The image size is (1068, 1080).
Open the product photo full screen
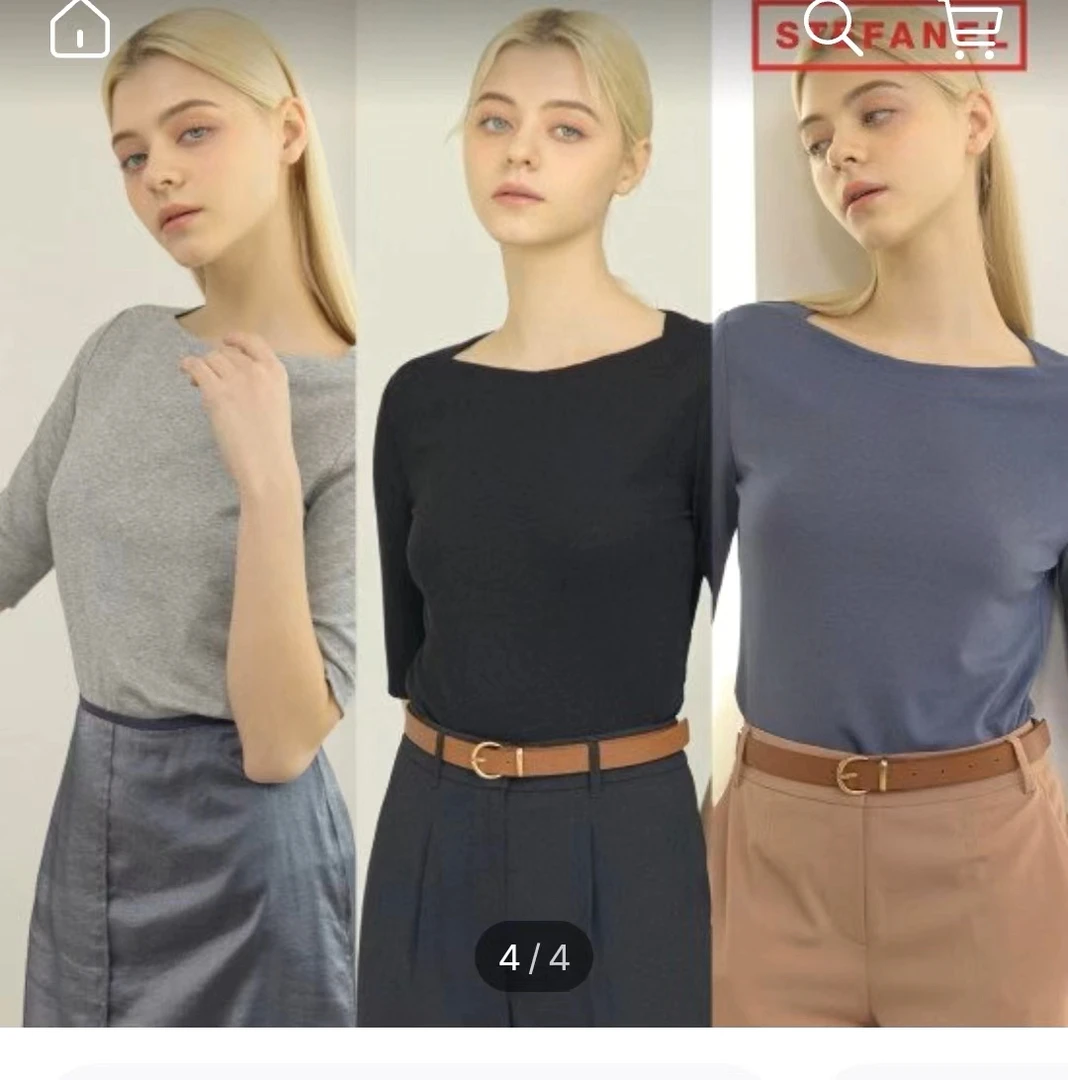[x=534, y=513]
